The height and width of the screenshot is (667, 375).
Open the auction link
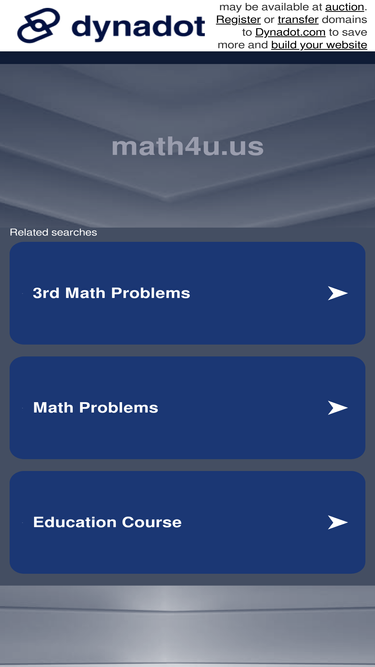tap(345, 7)
